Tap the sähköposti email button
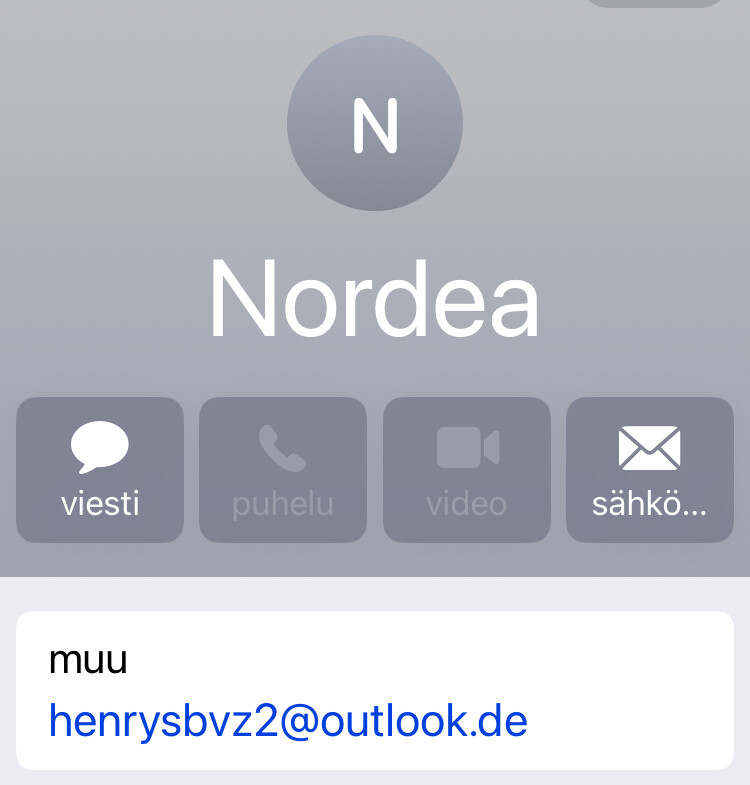Image resolution: width=750 pixels, height=785 pixels. pos(649,470)
